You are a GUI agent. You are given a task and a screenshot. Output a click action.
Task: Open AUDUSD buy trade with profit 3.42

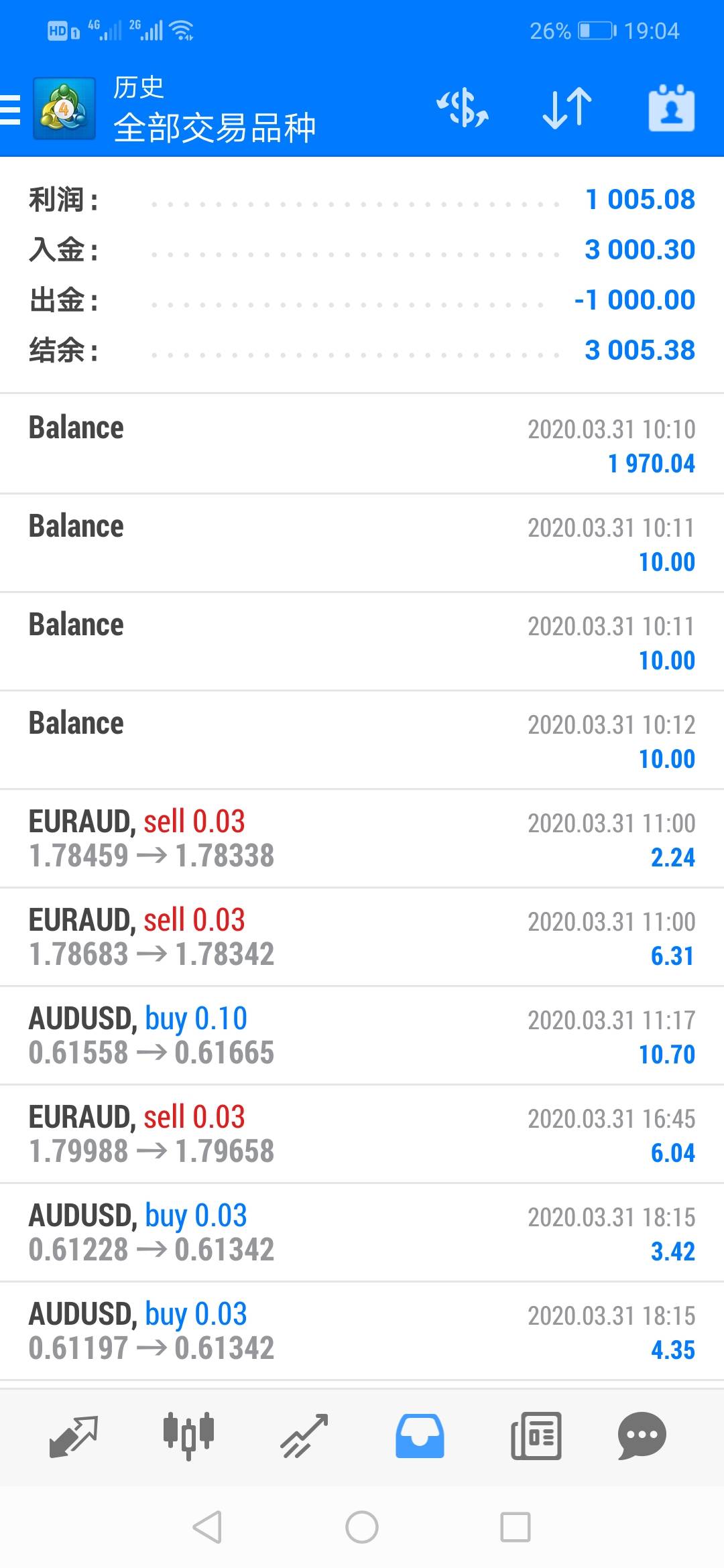(362, 1232)
